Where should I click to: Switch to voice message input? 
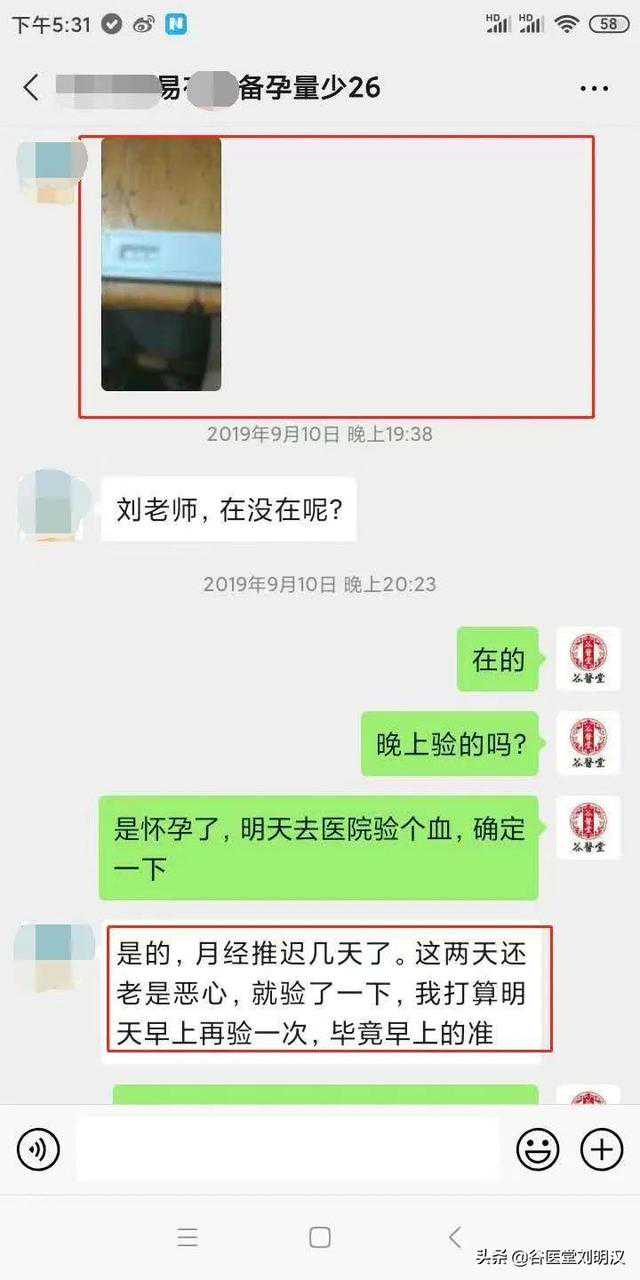pyautogui.click(x=38, y=1150)
